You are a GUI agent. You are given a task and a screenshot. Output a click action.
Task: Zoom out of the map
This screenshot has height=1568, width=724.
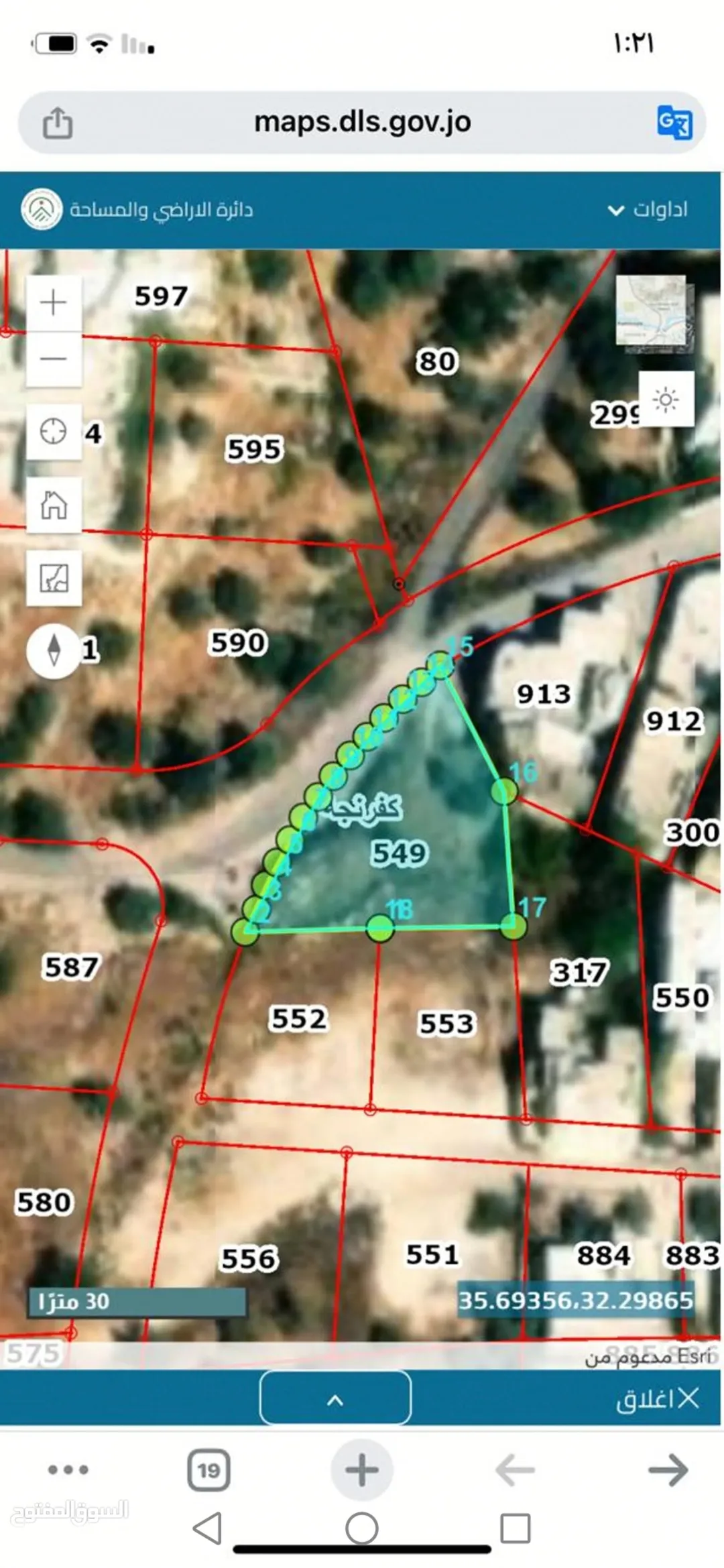point(54,359)
